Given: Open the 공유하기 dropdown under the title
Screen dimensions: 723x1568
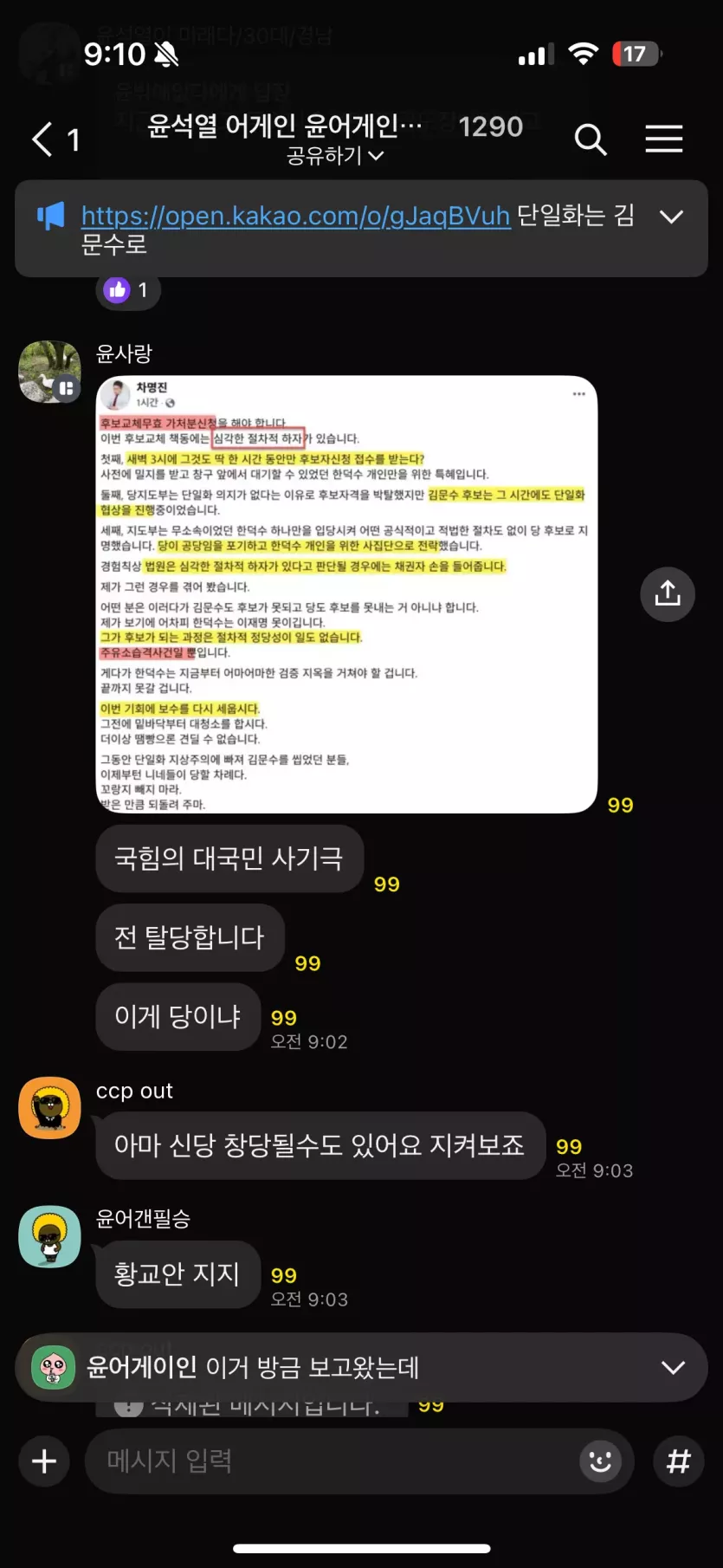Looking at the screenshot, I should click(335, 156).
